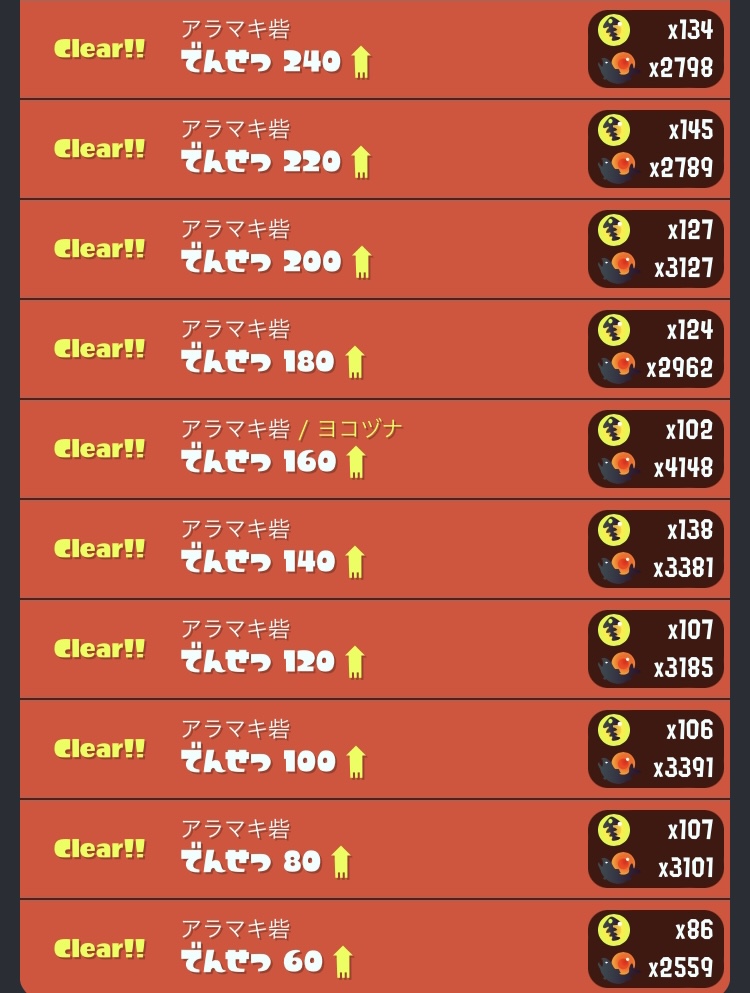Select the でんせつ 180 job record
The width and height of the screenshot is (750, 993).
[x=375, y=349]
